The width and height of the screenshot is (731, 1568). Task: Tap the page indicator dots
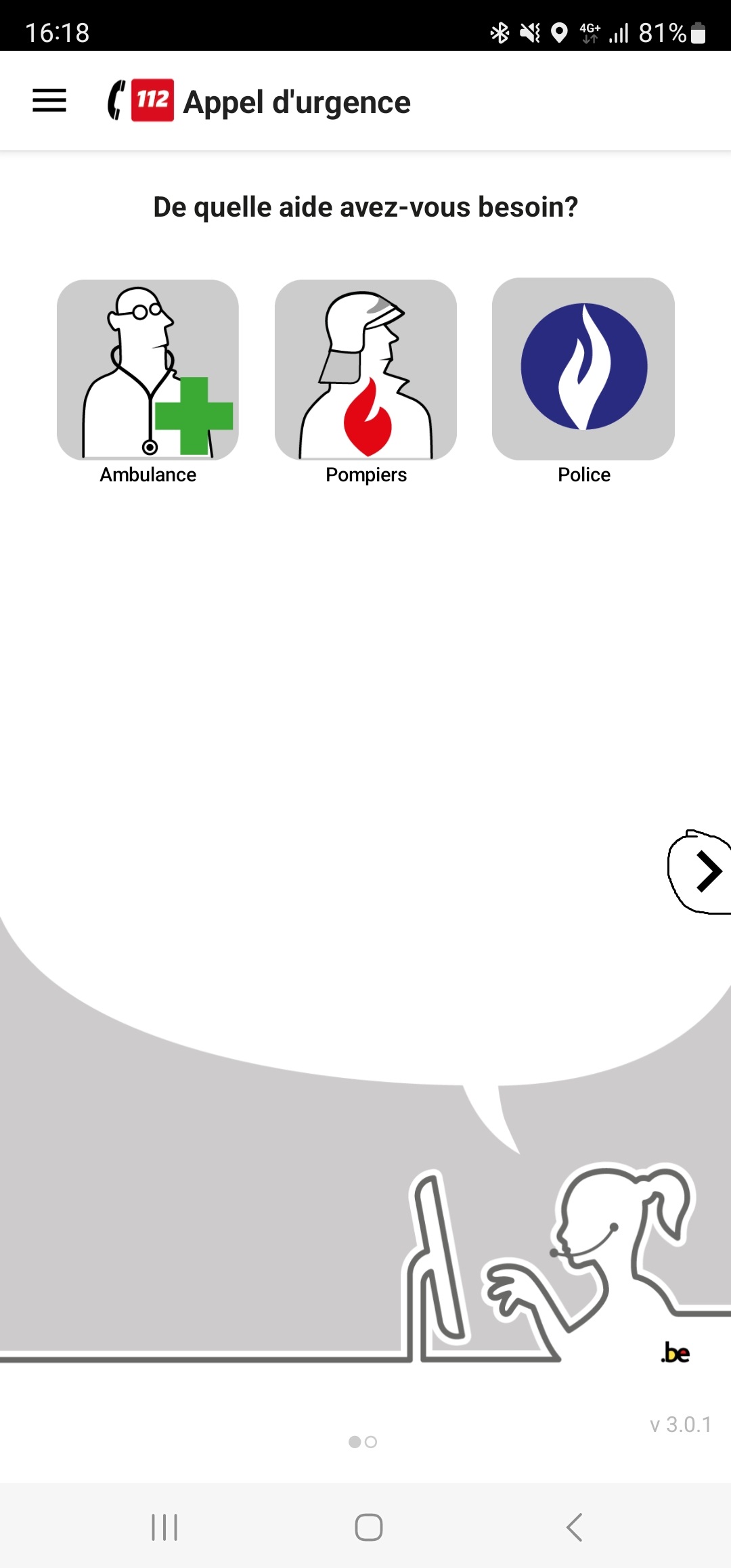click(363, 1441)
